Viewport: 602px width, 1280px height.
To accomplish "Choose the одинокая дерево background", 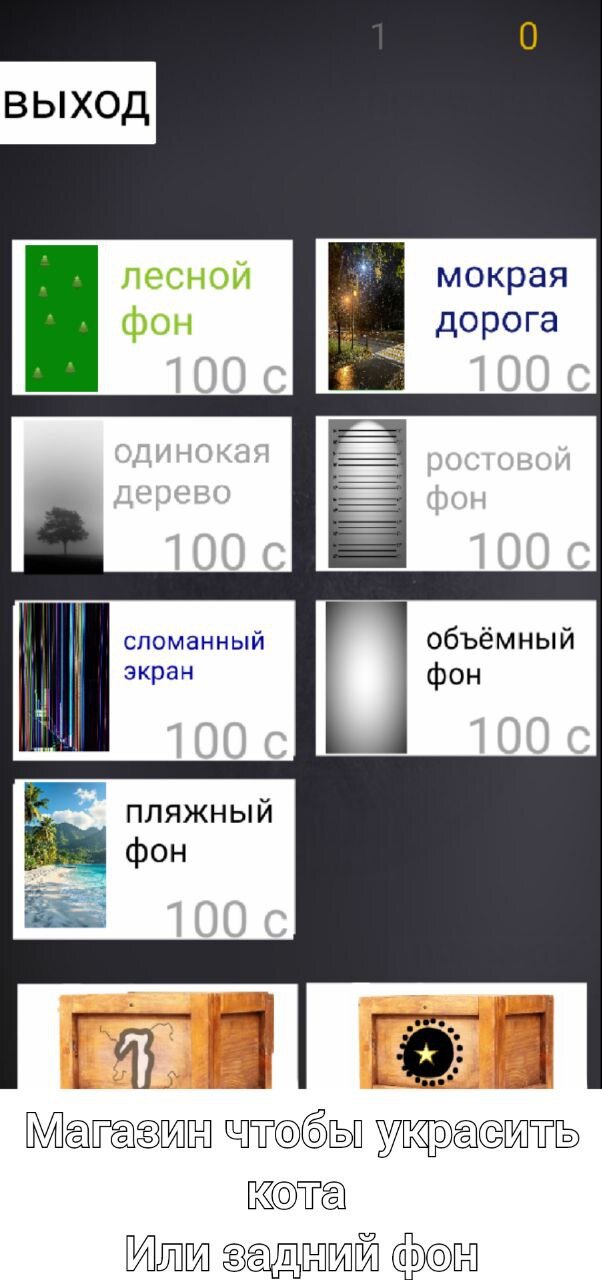I will coord(152,495).
